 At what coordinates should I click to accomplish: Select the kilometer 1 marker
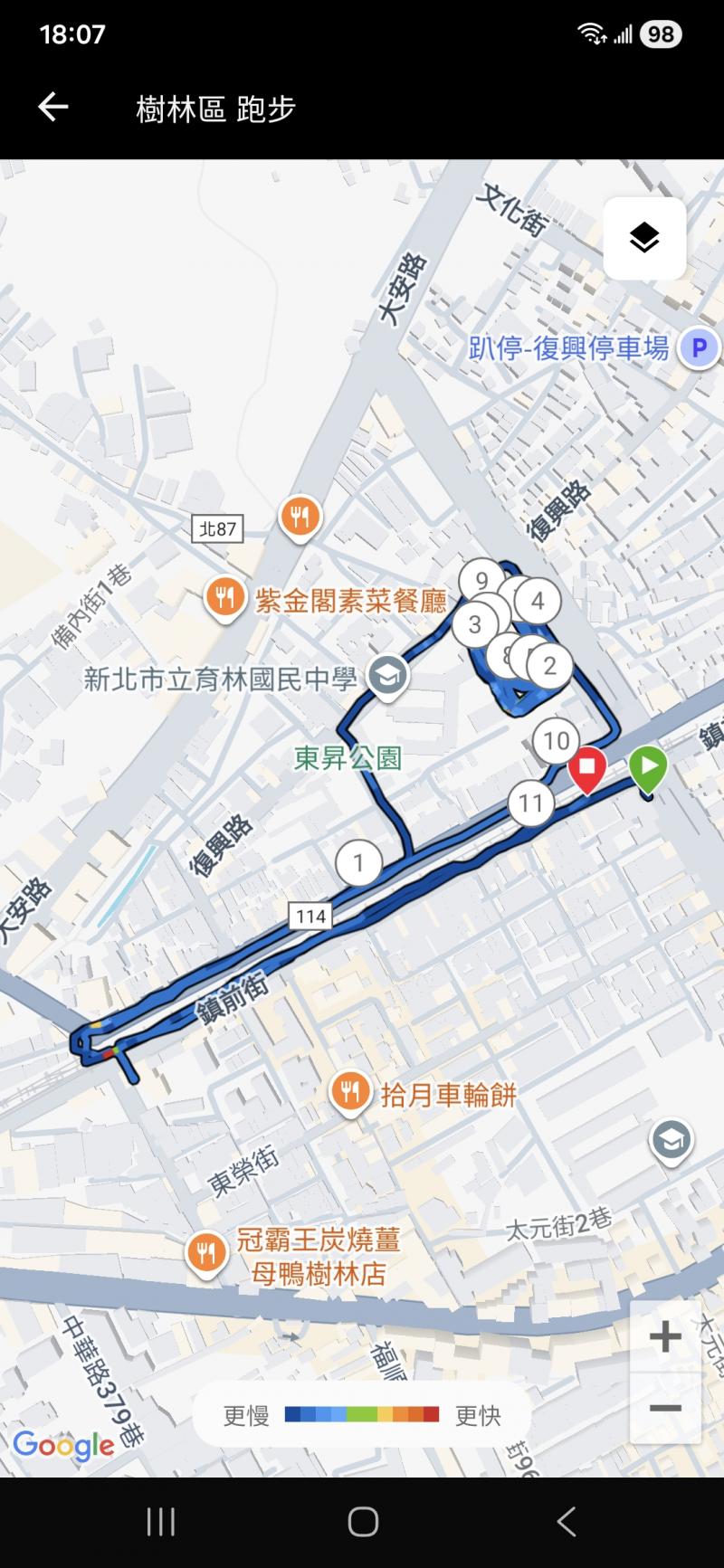coord(358,863)
